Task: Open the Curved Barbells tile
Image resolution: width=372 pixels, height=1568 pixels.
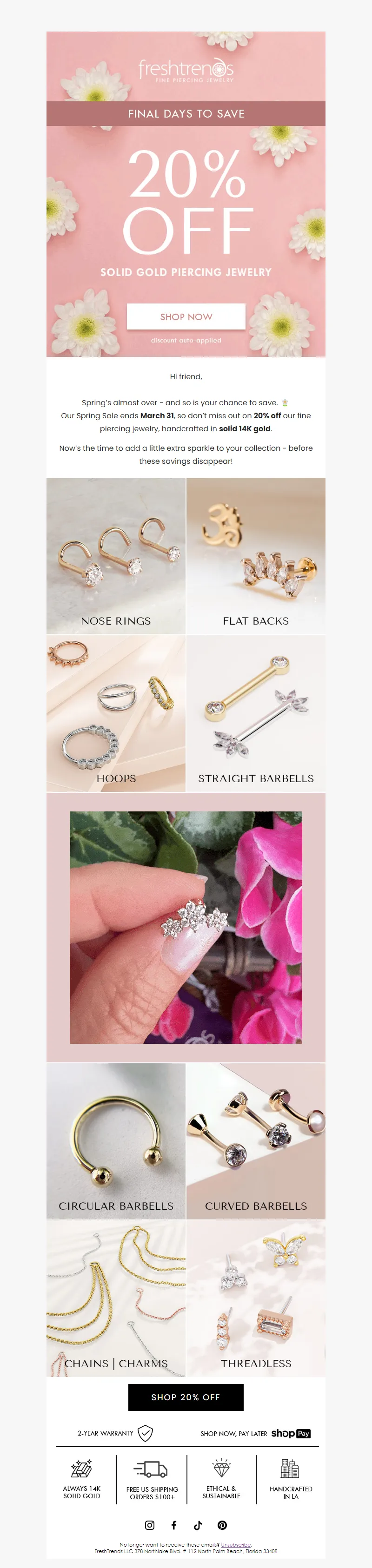Action: coord(256,1141)
